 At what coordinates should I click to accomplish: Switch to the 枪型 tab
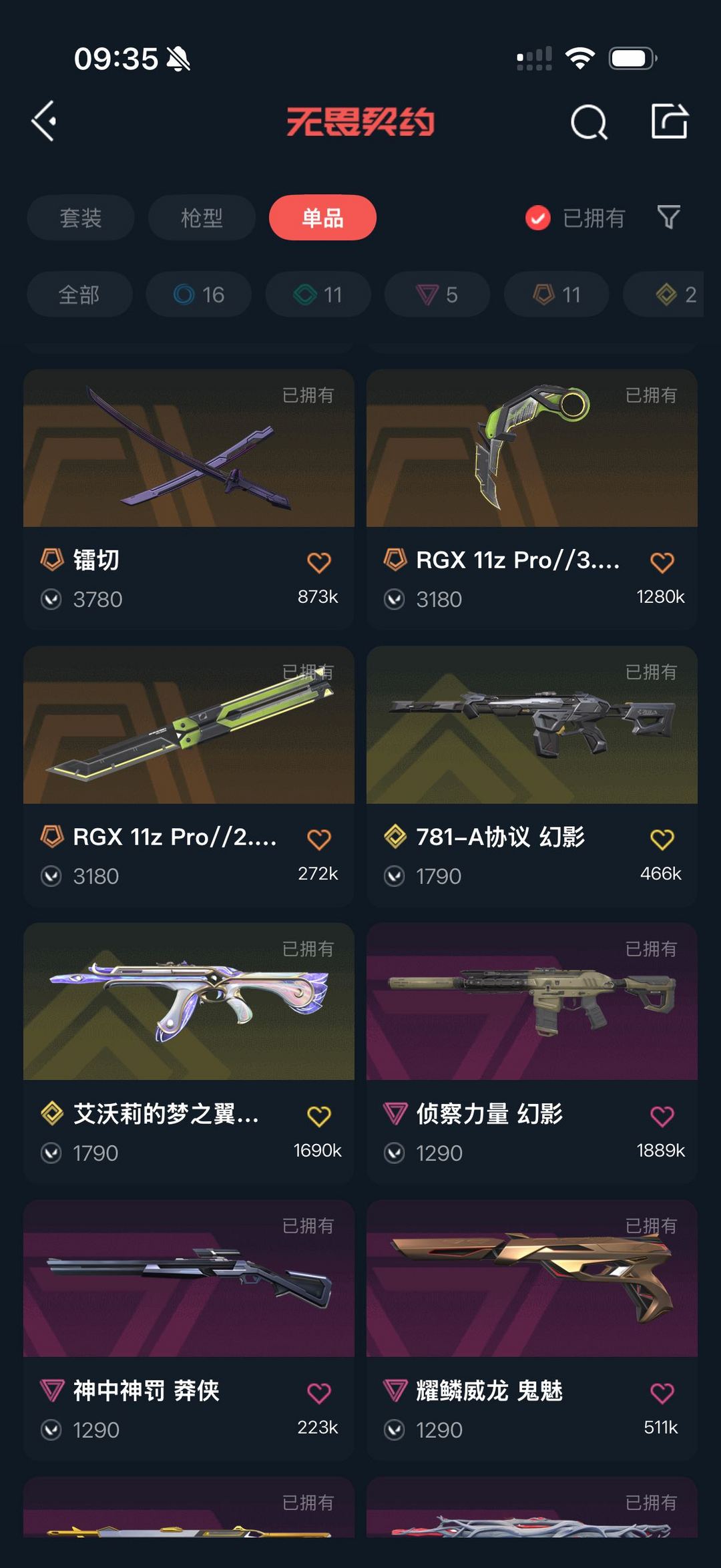click(202, 218)
